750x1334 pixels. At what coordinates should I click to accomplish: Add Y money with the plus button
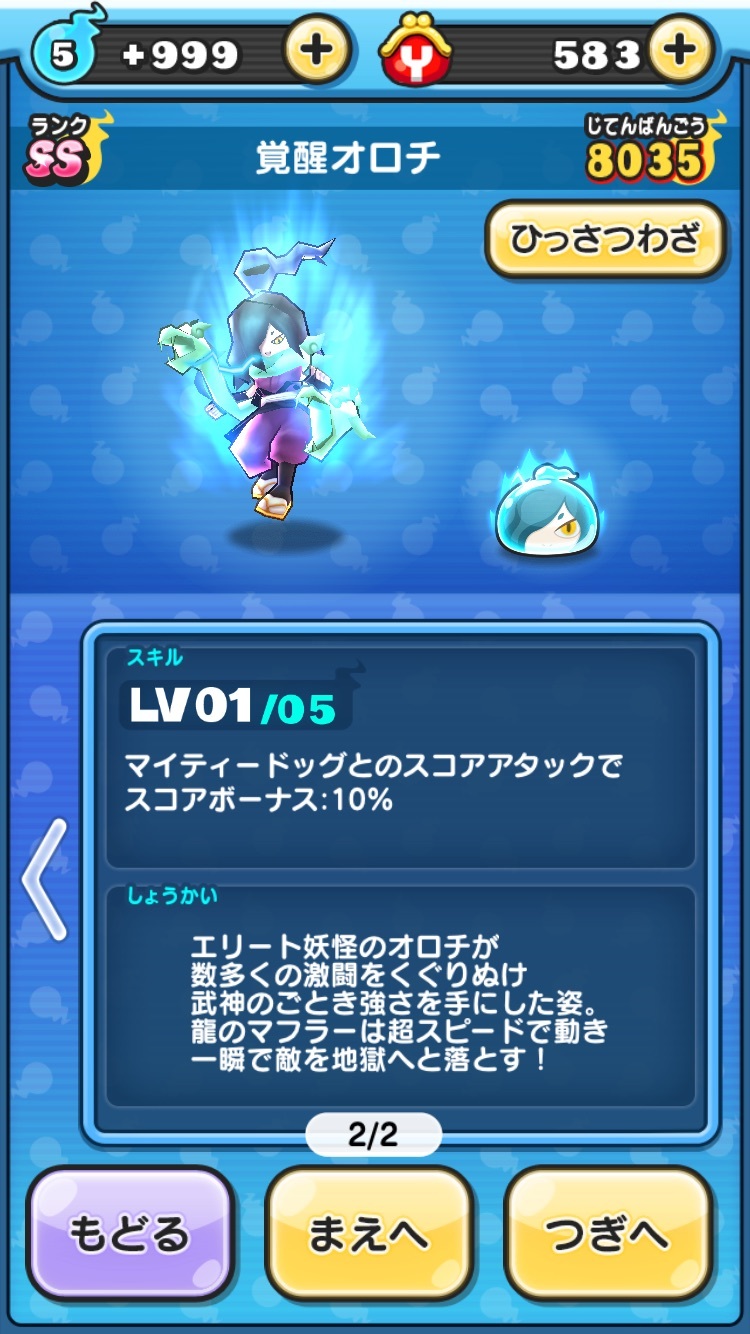point(680,50)
